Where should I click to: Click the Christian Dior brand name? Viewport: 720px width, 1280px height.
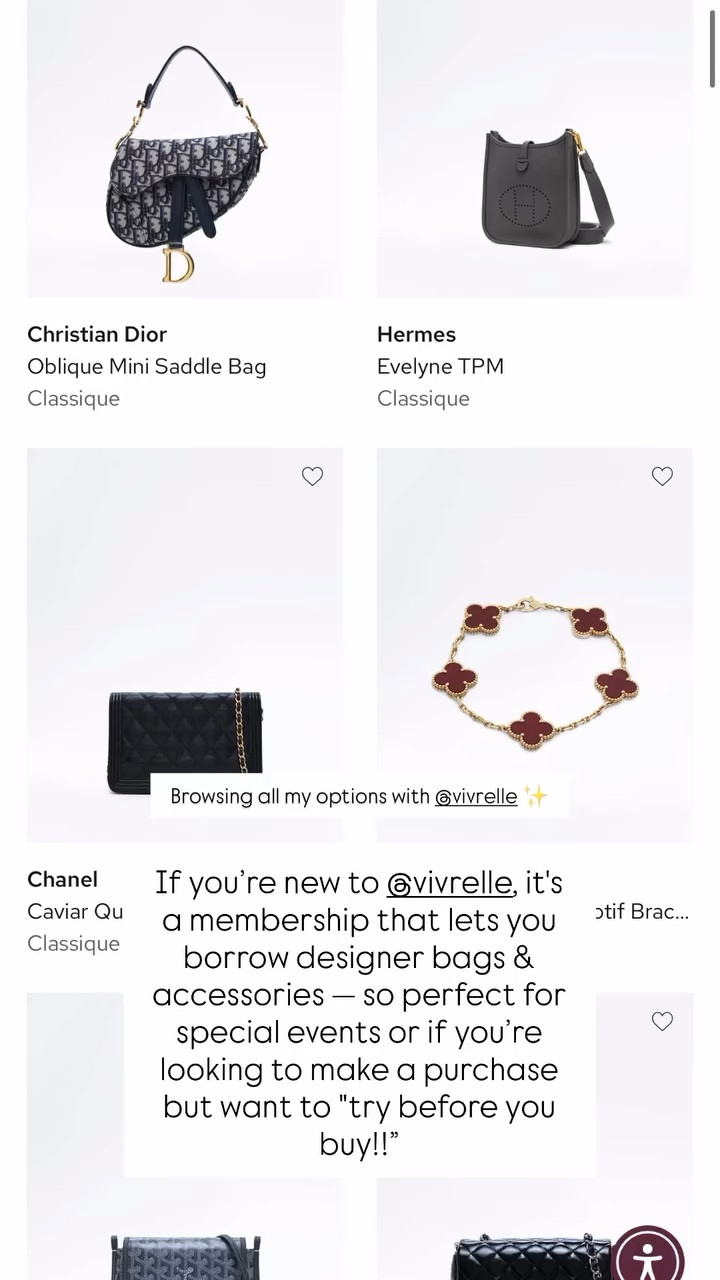point(97,334)
